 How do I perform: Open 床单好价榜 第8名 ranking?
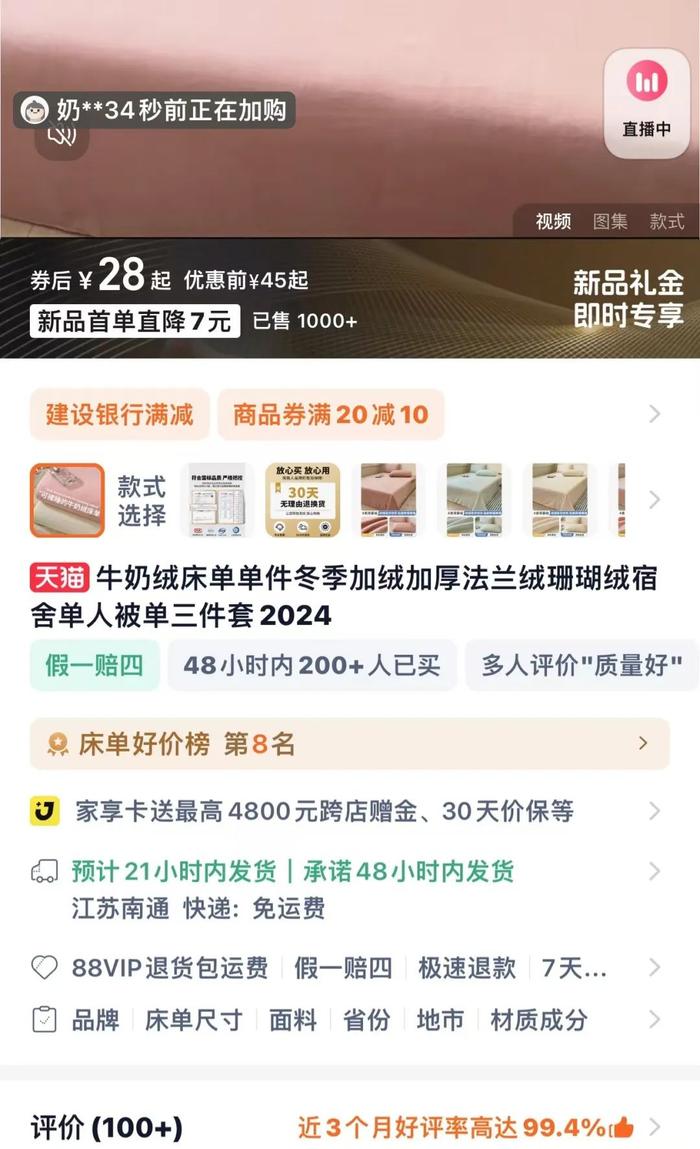[349, 744]
